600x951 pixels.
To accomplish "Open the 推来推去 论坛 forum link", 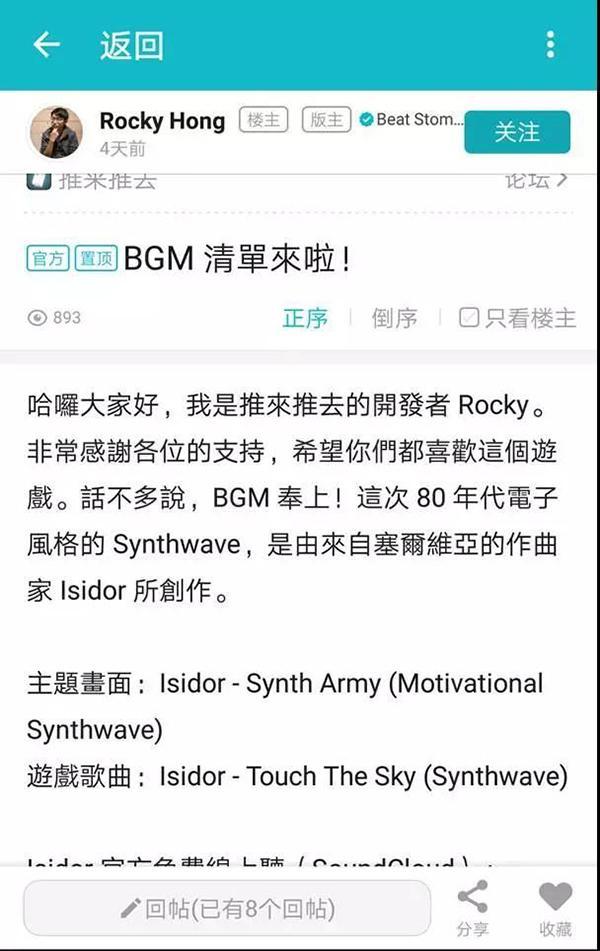I will pyautogui.click(x=536, y=181).
